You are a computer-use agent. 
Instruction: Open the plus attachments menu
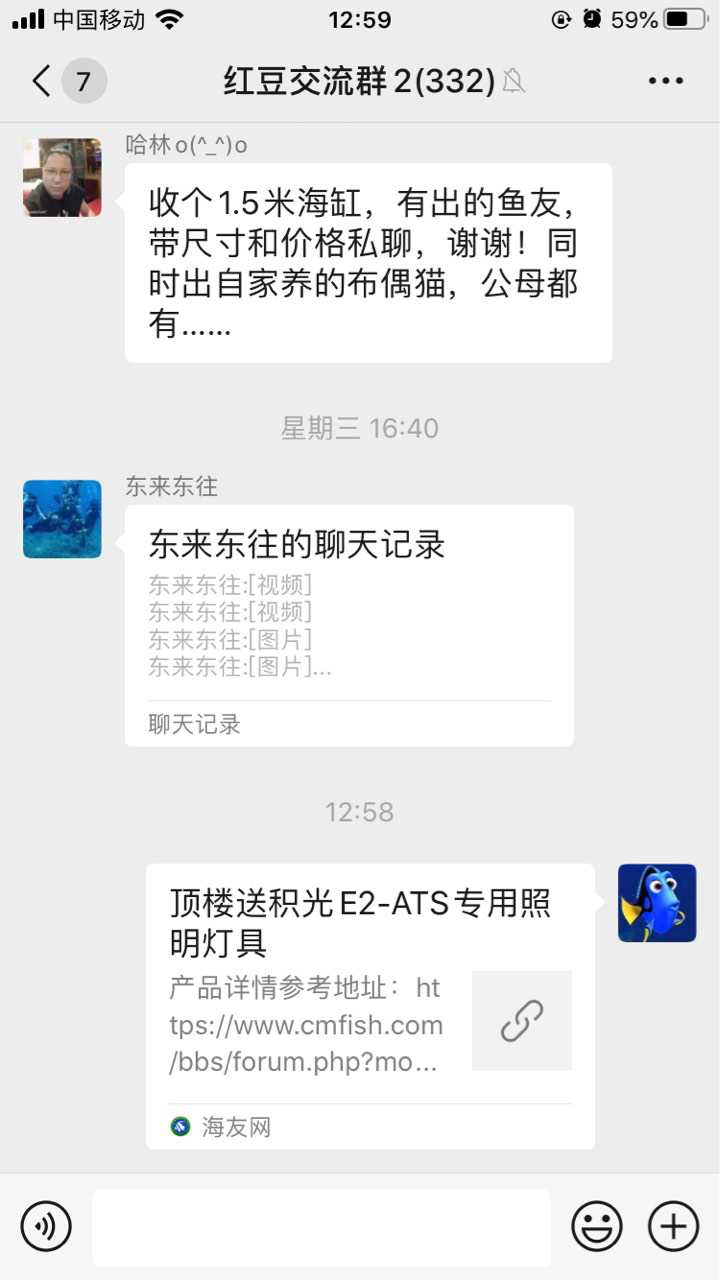[673, 1226]
